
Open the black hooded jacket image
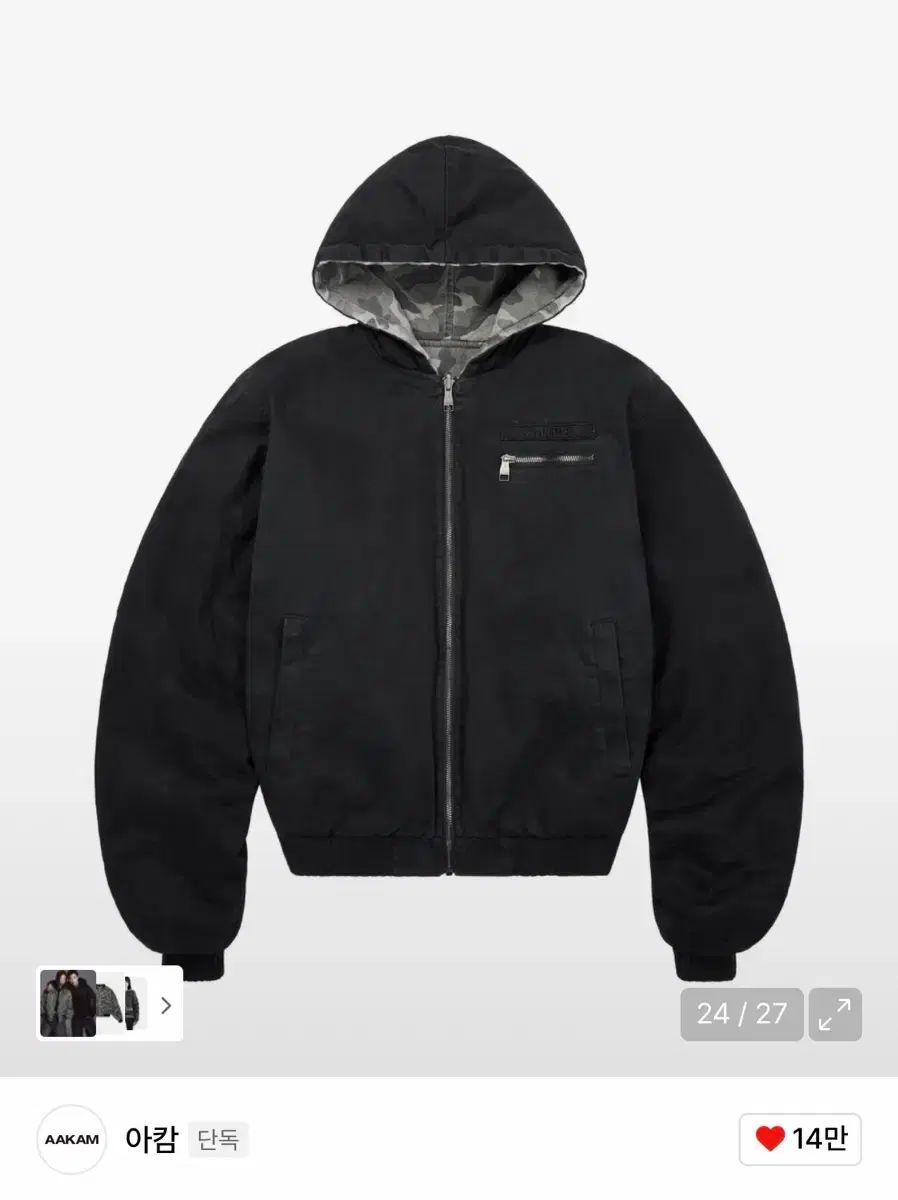(x=449, y=560)
